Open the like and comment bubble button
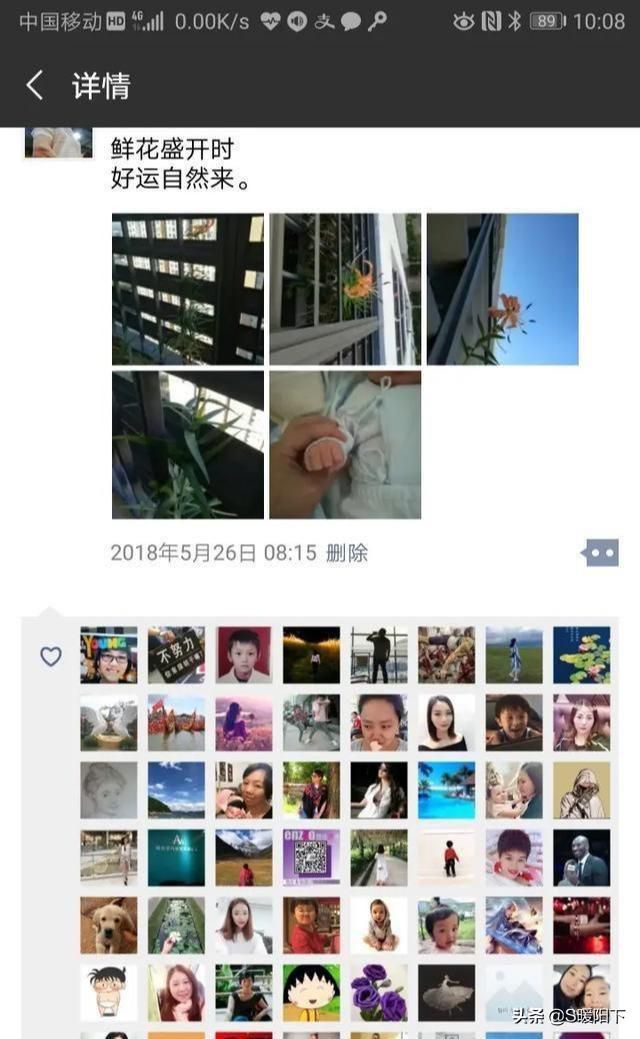The width and height of the screenshot is (640, 1039). (x=600, y=553)
